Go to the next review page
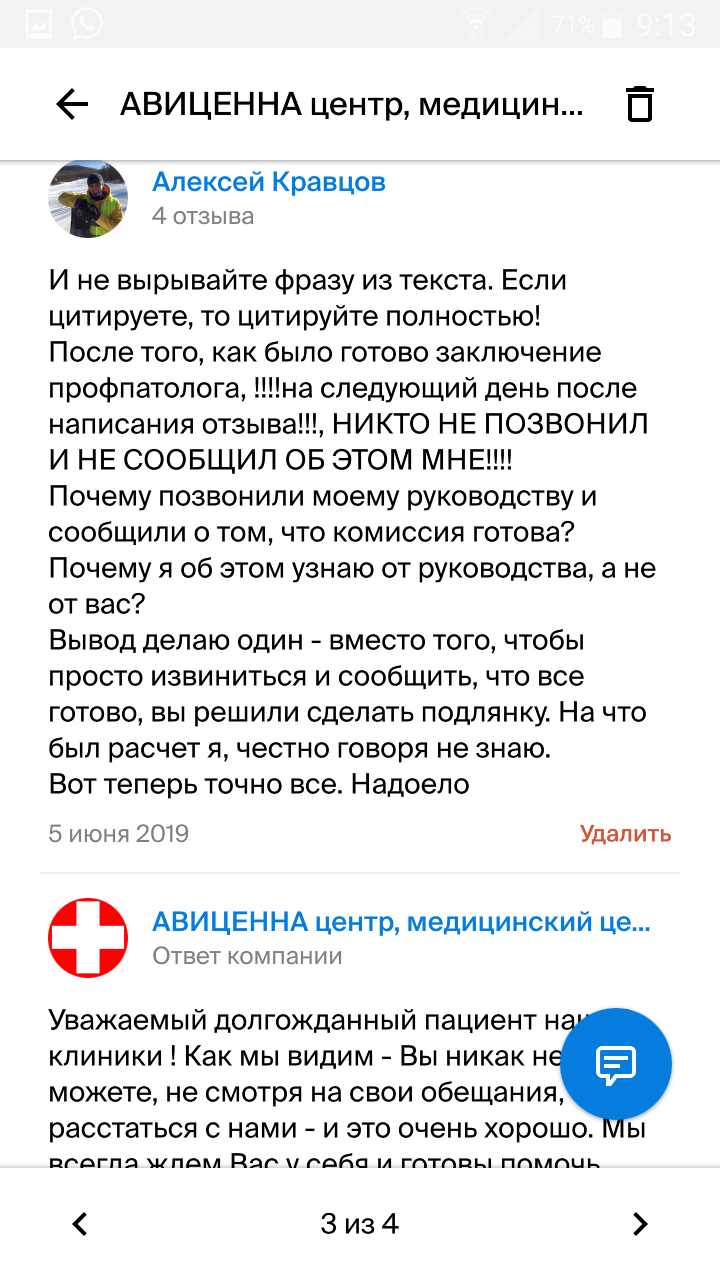720x1280 pixels. (x=640, y=1223)
